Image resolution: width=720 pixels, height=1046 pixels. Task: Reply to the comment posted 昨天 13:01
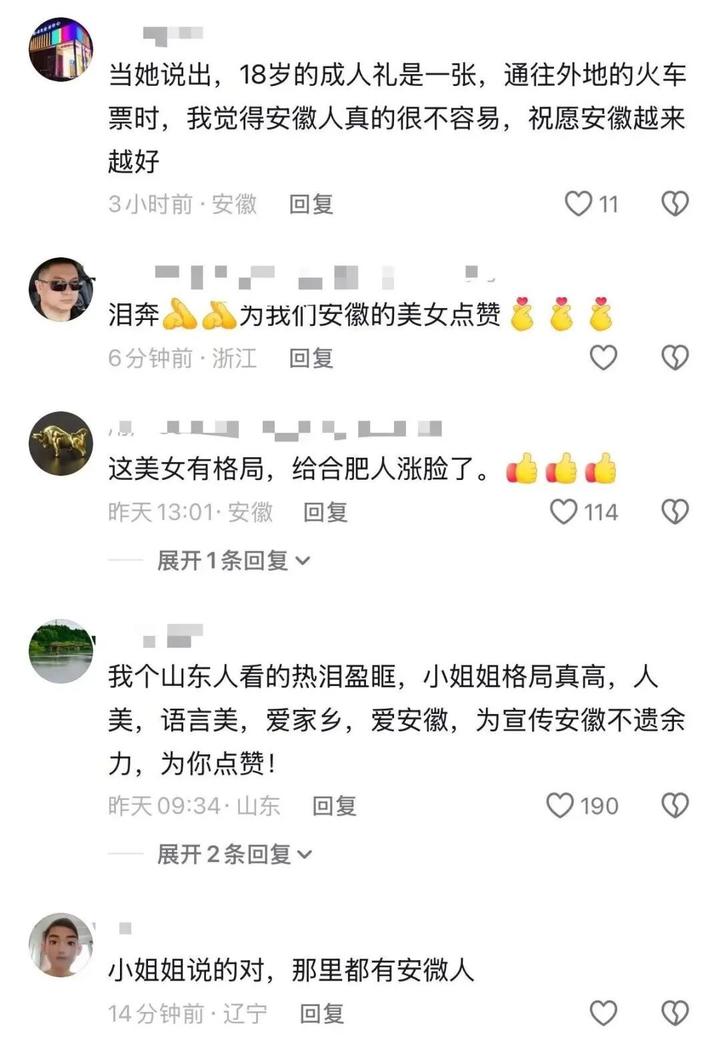[x=326, y=512]
